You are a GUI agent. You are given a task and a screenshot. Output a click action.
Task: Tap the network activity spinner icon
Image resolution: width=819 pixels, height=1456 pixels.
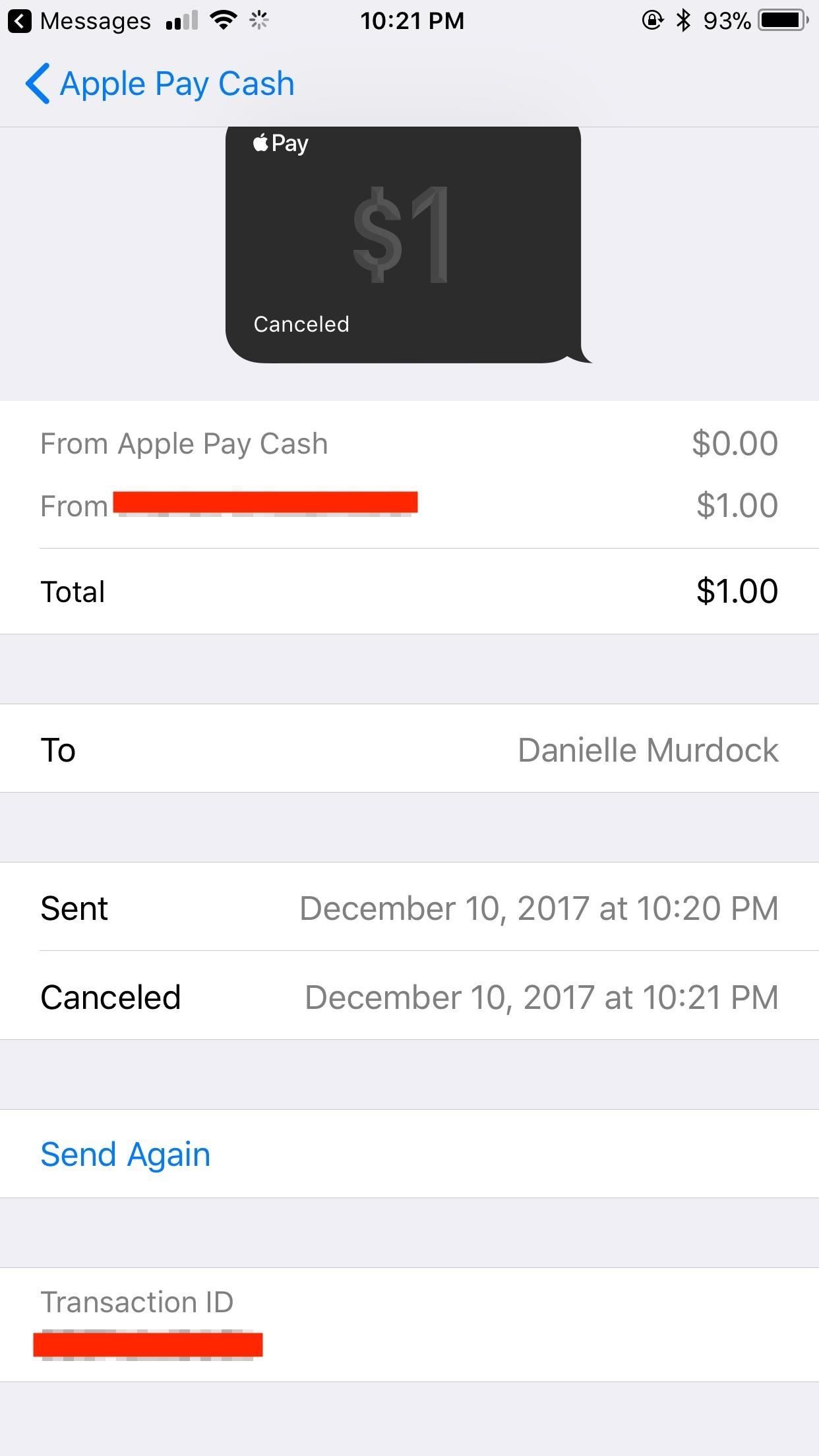click(x=258, y=20)
